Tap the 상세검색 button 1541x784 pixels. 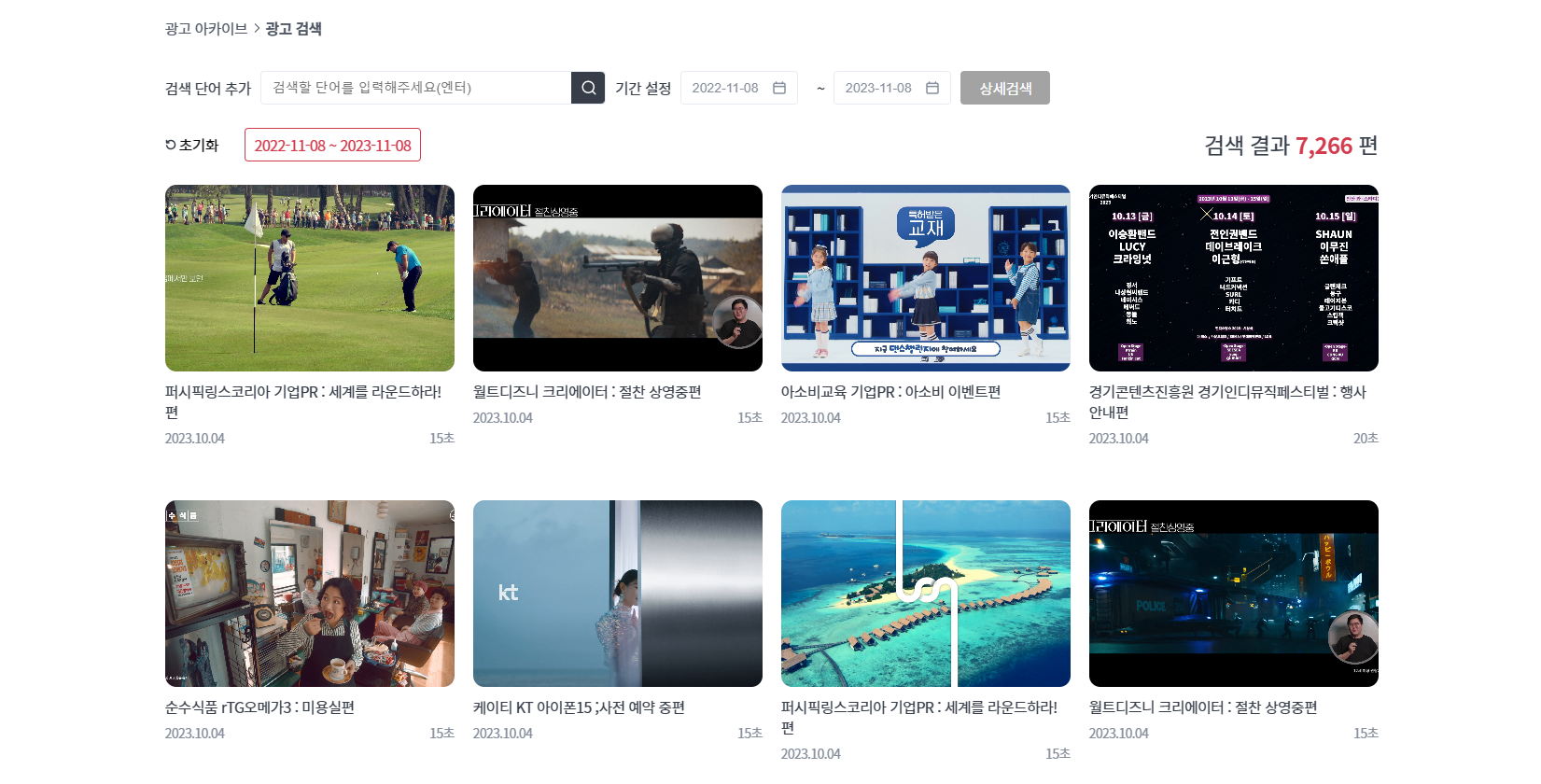[1004, 88]
